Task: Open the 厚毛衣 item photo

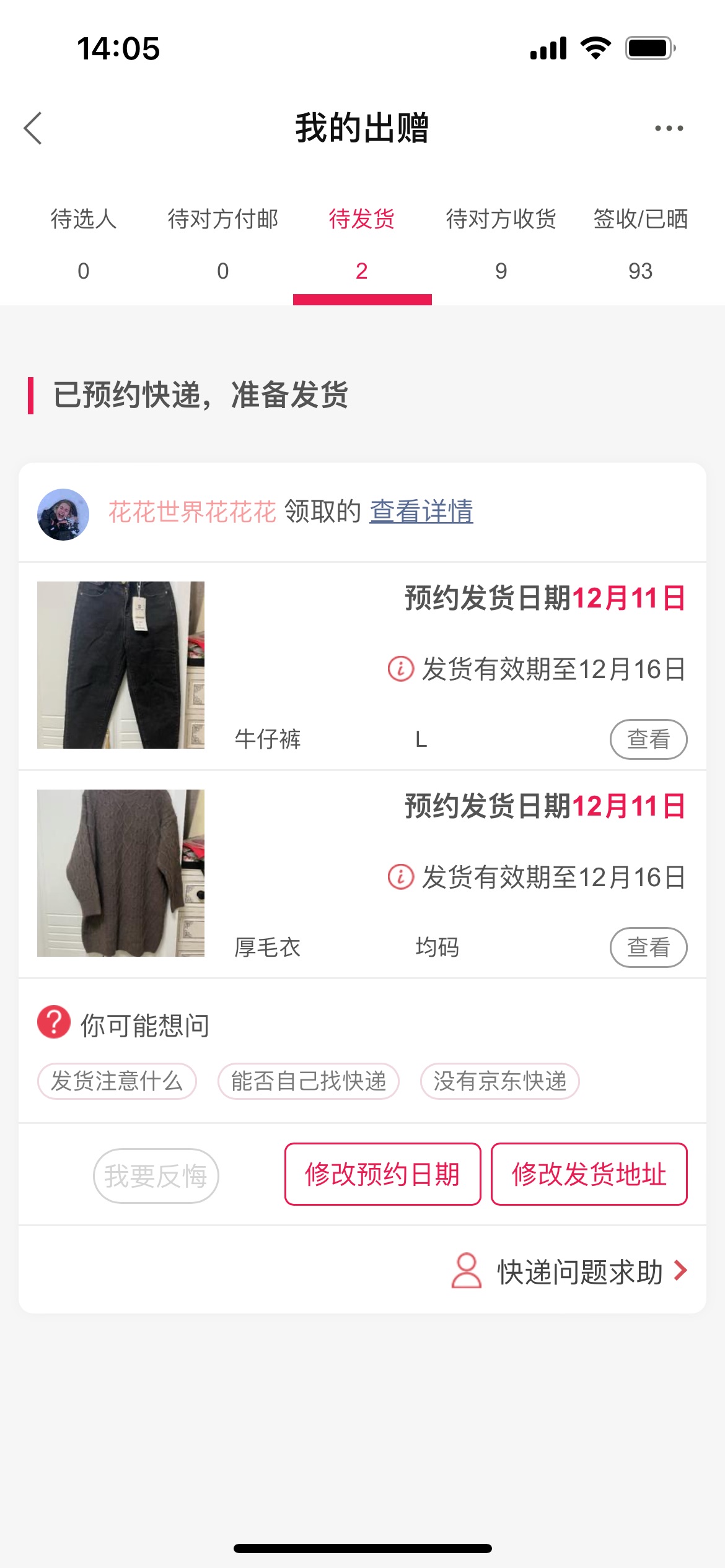Action: click(x=121, y=873)
